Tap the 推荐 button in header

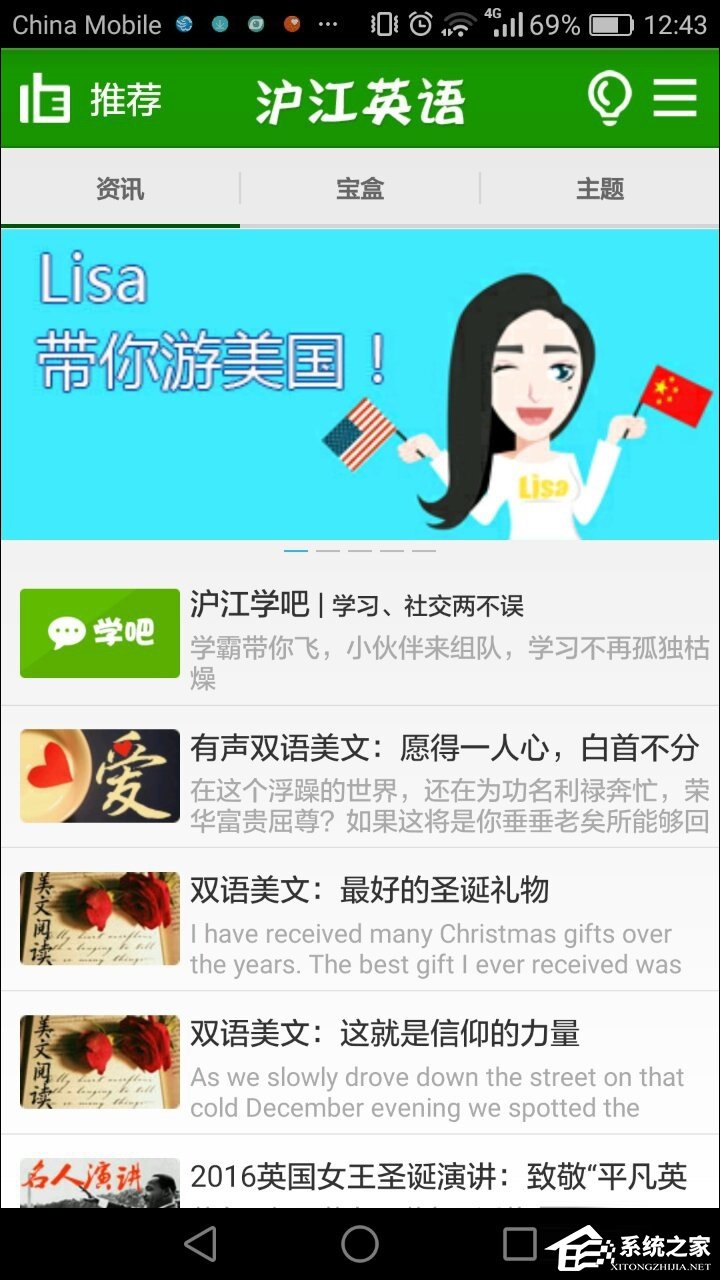(92, 99)
